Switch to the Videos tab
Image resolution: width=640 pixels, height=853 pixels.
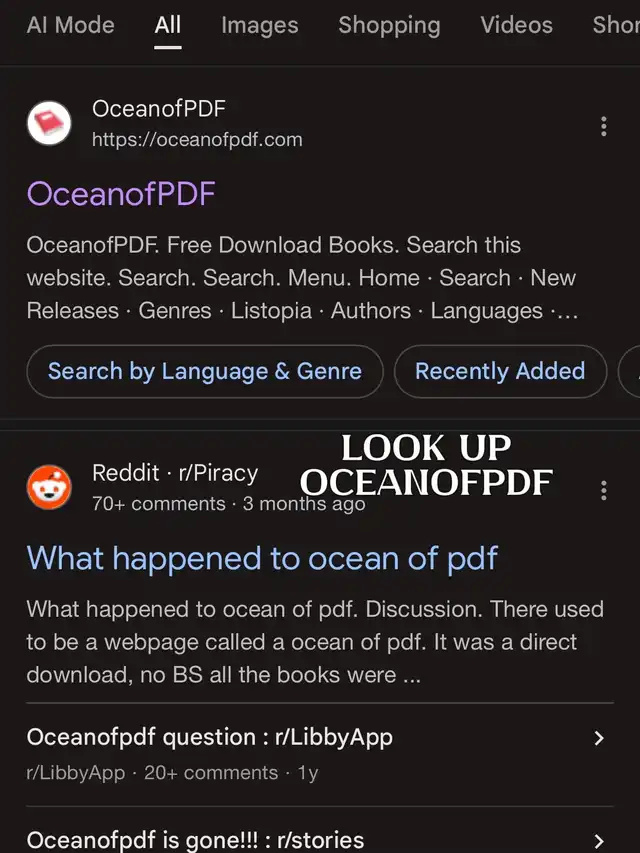(x=516, y=25)
